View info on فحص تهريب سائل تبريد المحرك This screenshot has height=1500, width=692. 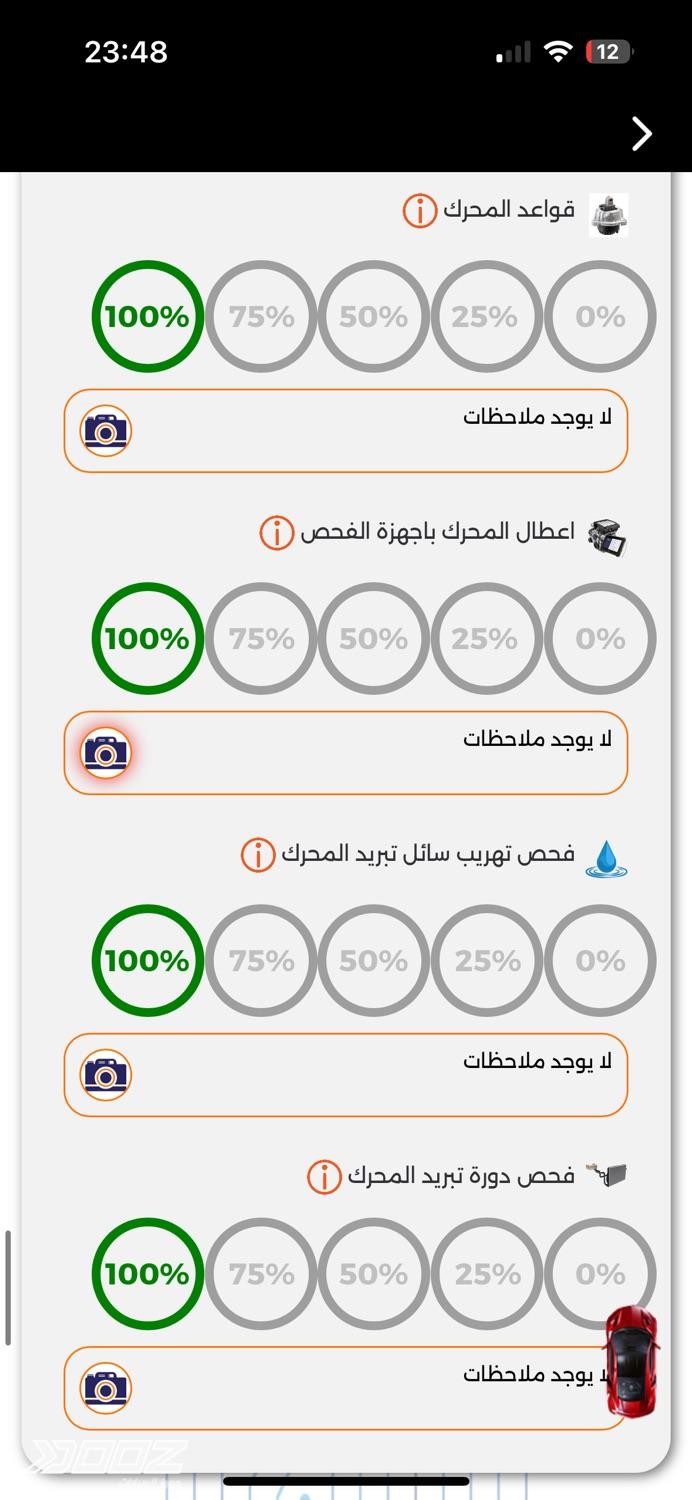pyautogui.click(x=258, y=855)
